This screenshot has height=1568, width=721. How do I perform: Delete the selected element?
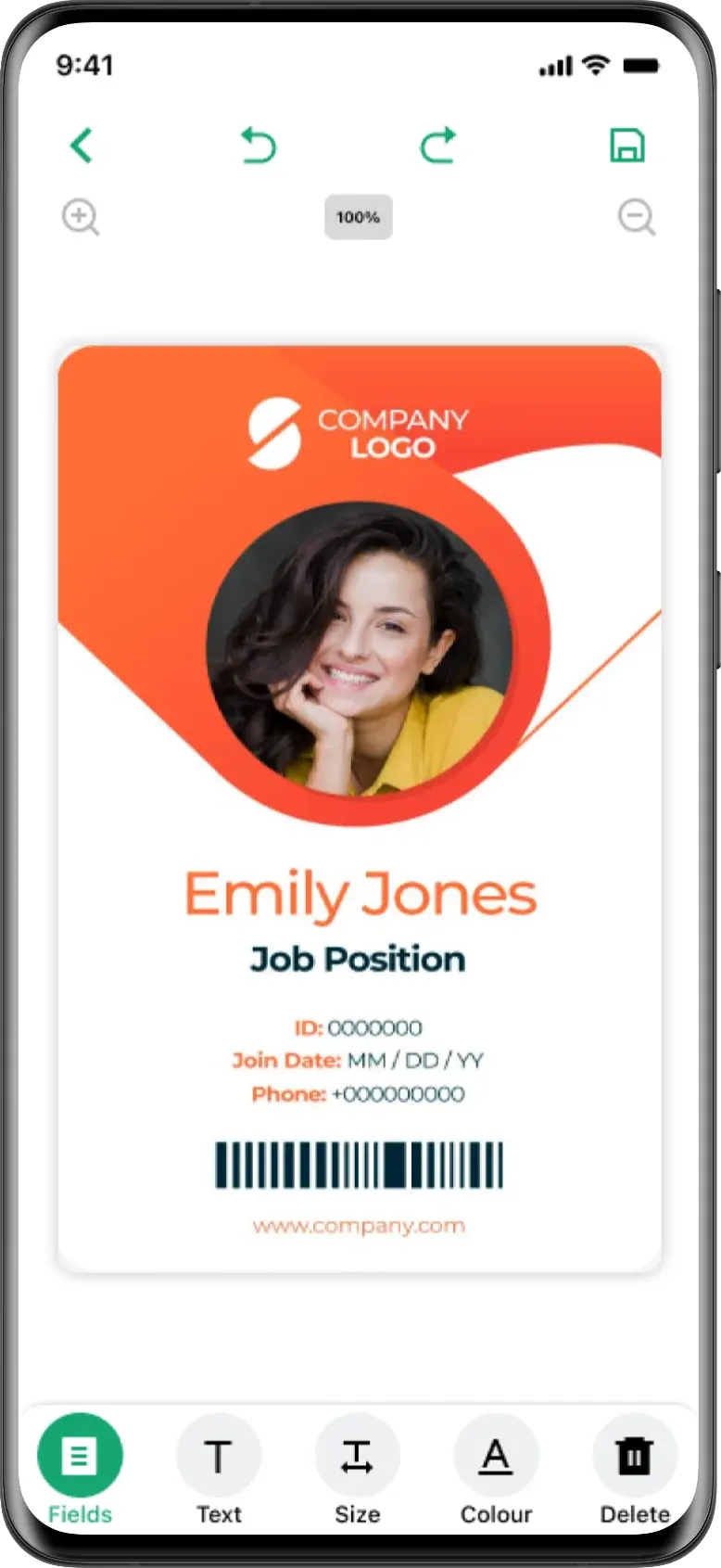click(x=634, y=1456)
